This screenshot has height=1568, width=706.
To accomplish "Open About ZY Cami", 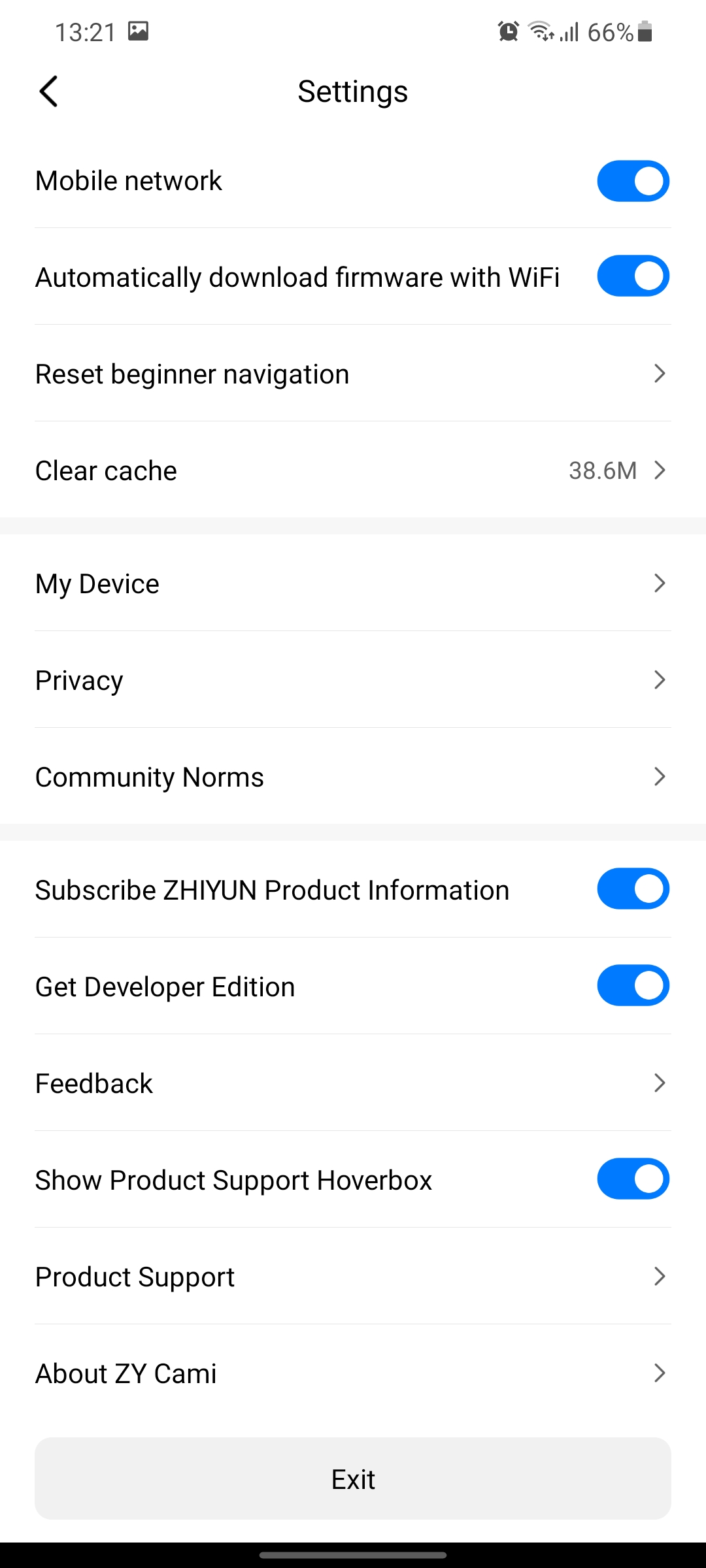I will [x=353, y=1373].
